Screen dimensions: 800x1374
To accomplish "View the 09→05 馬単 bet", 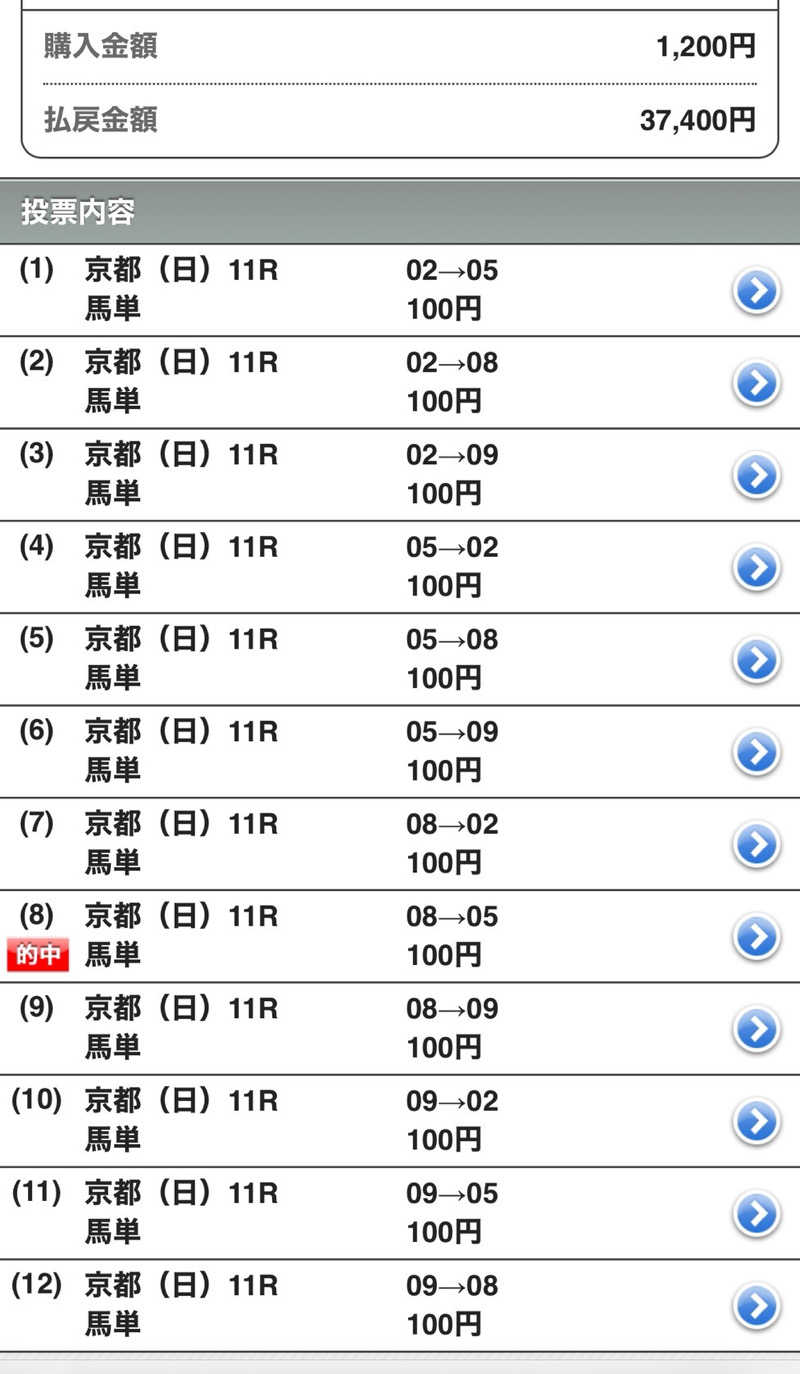I will coord(757,1214).
